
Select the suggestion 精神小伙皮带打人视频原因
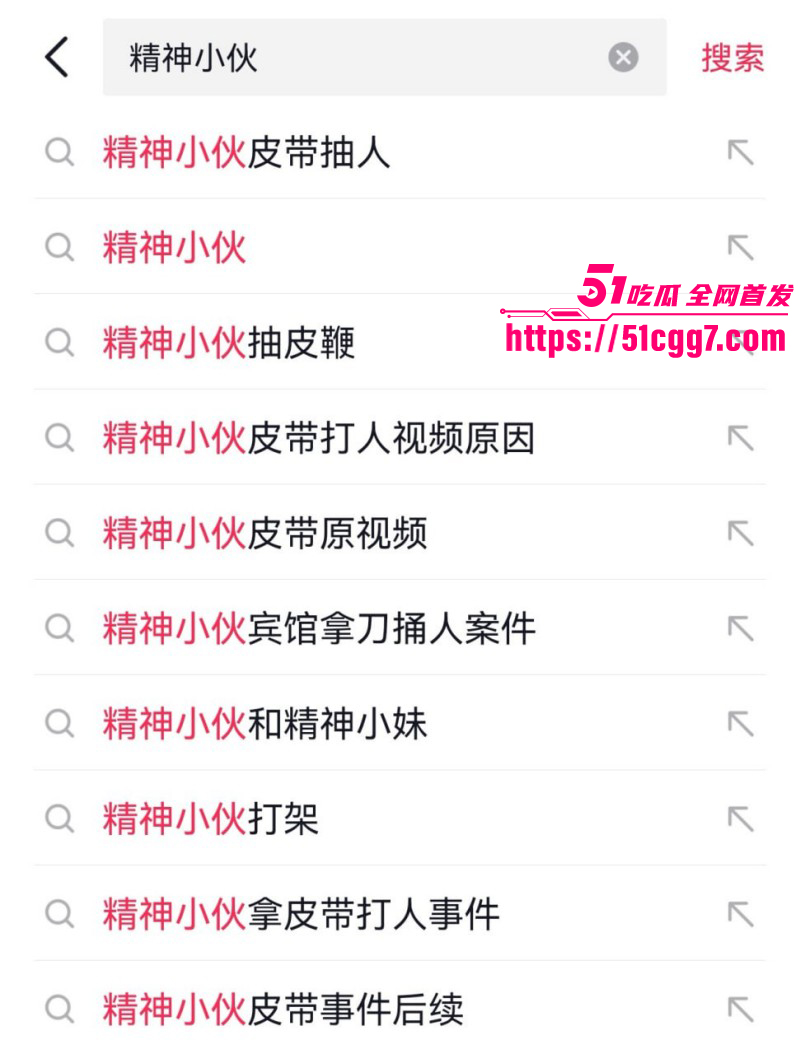coord(320,438)
